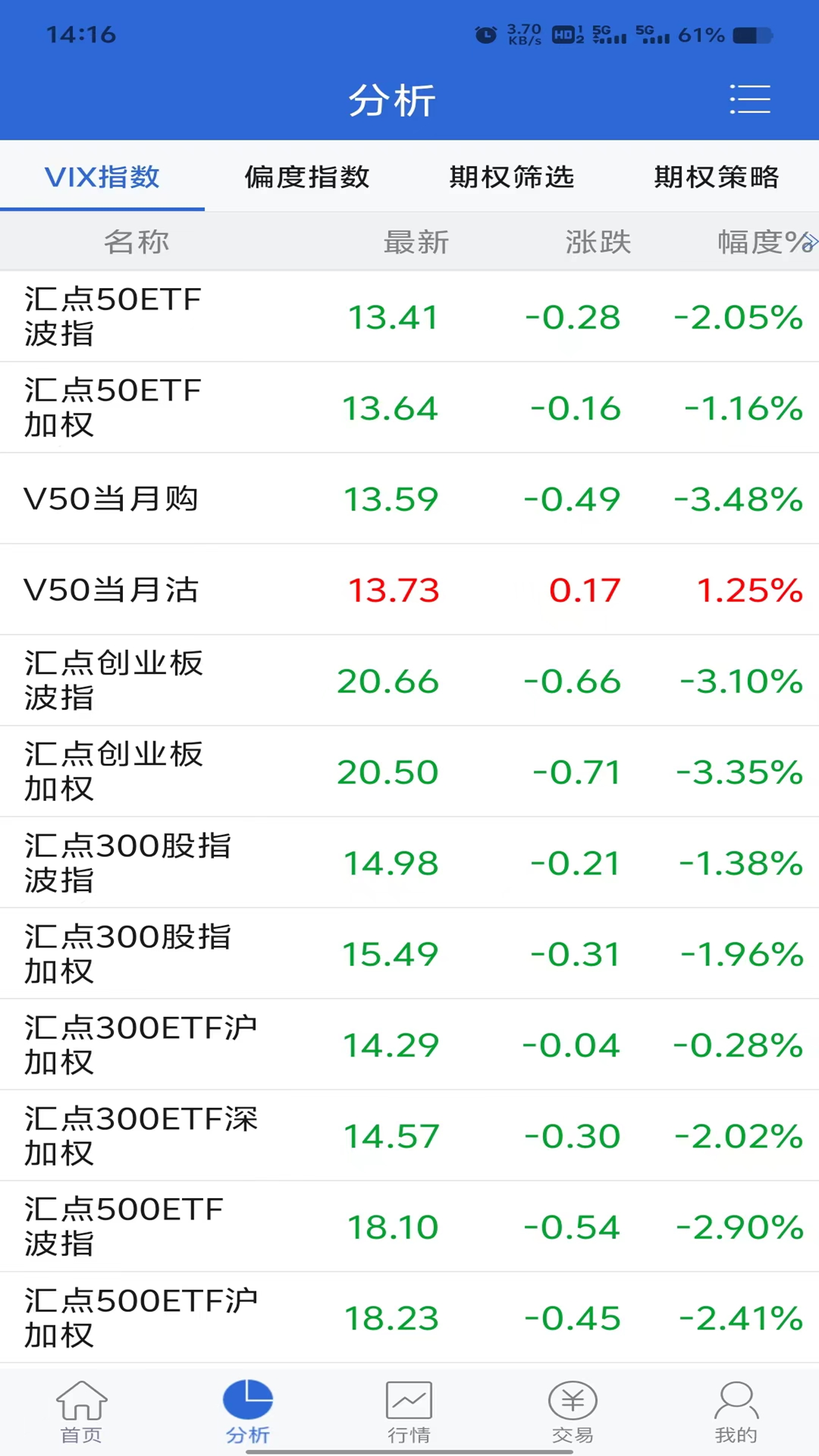Go to the 我的 profile tab
The image size is (819, 1456).
tap(736, 1411)
